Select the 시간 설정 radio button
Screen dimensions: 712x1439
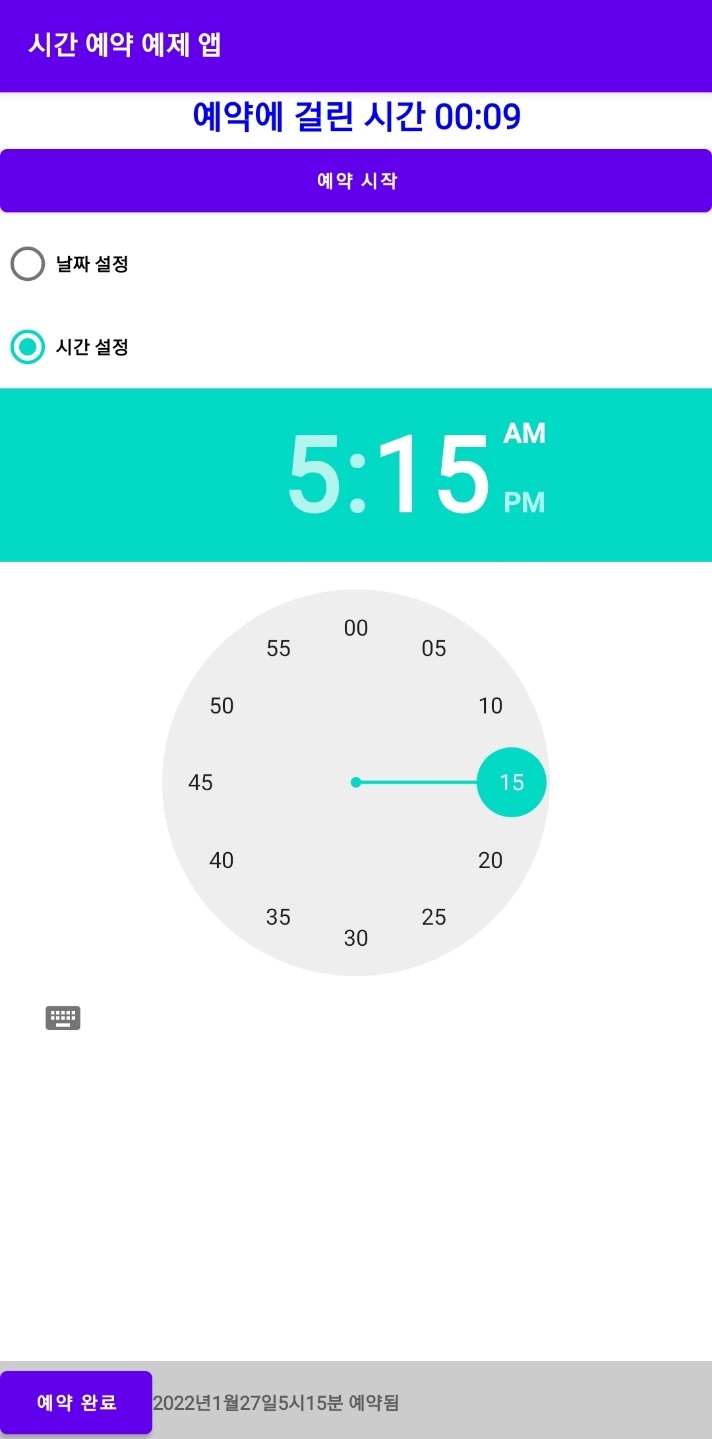coord(70,347)
